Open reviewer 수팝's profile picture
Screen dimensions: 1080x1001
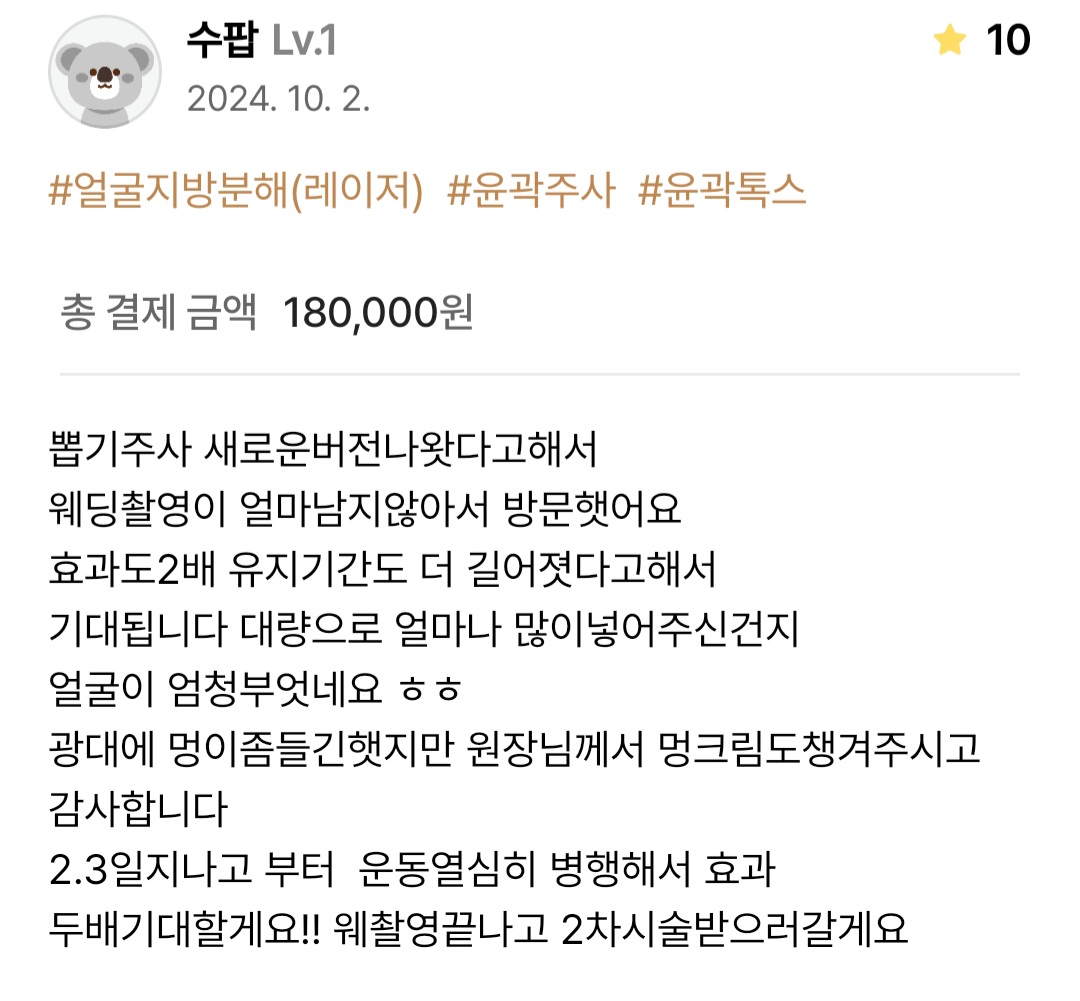pyautogui.click(x=105, y=72)
